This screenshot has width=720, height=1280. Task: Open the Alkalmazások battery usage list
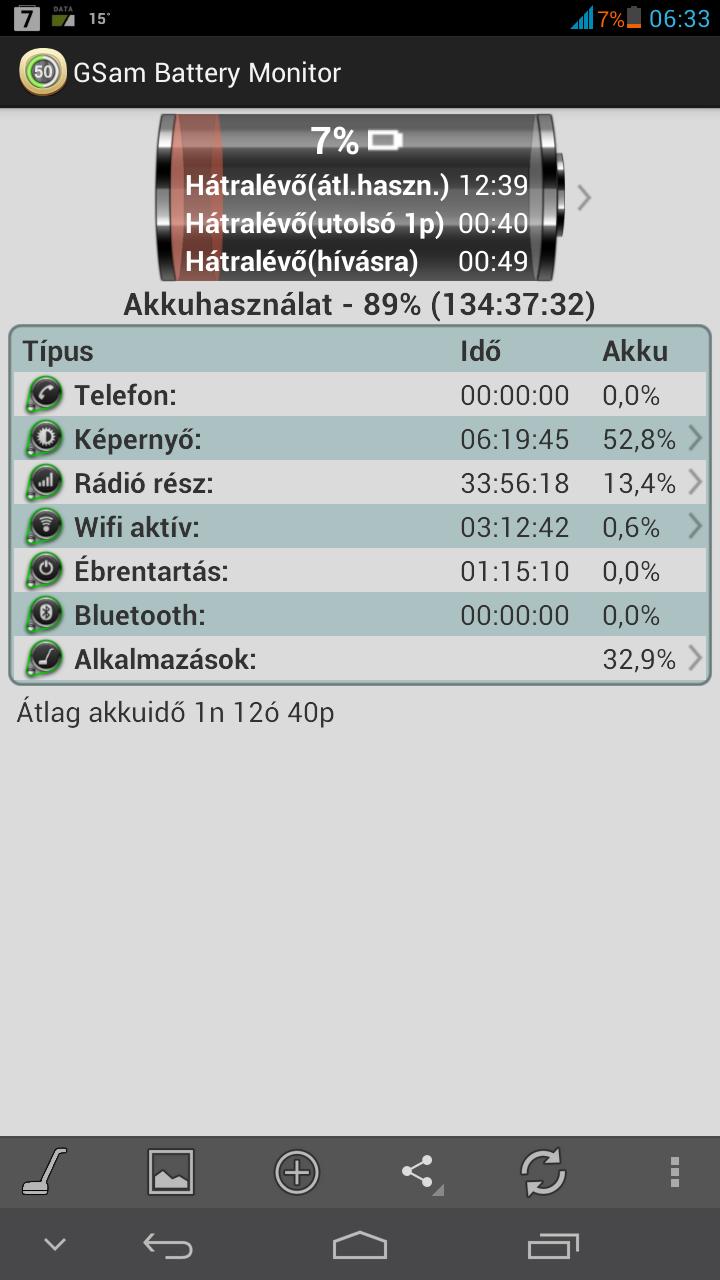(360, 659)
